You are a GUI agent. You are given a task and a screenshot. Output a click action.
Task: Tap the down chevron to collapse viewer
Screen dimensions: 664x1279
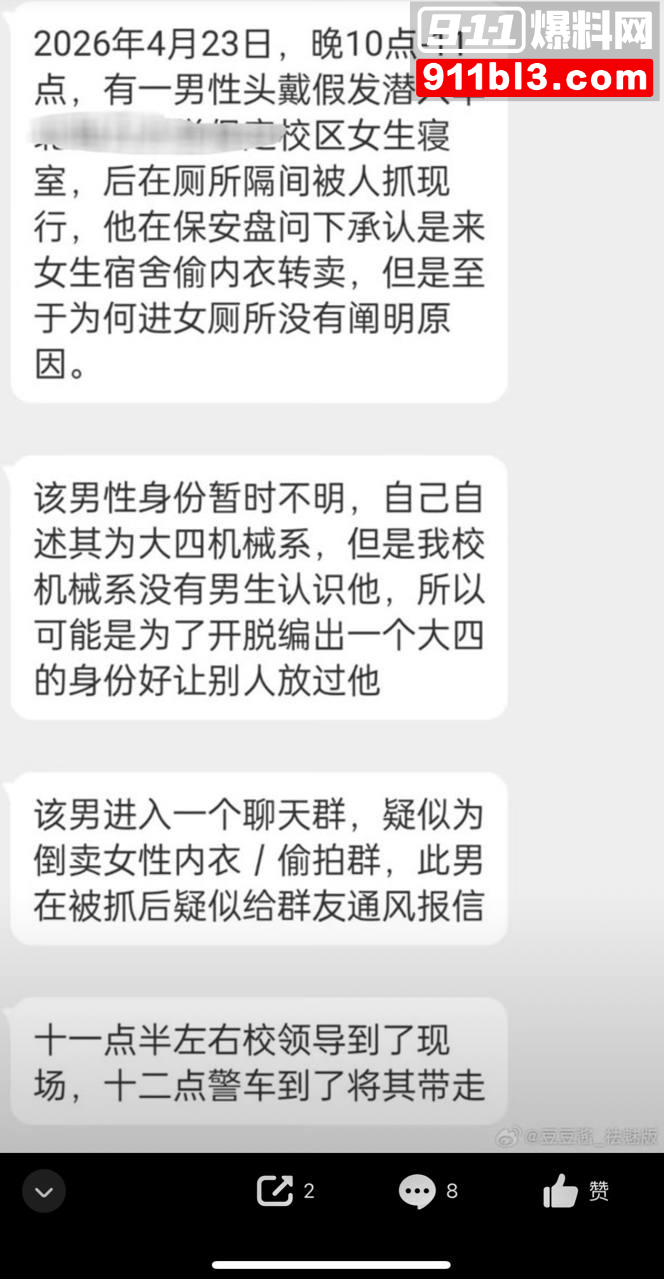44,1191
